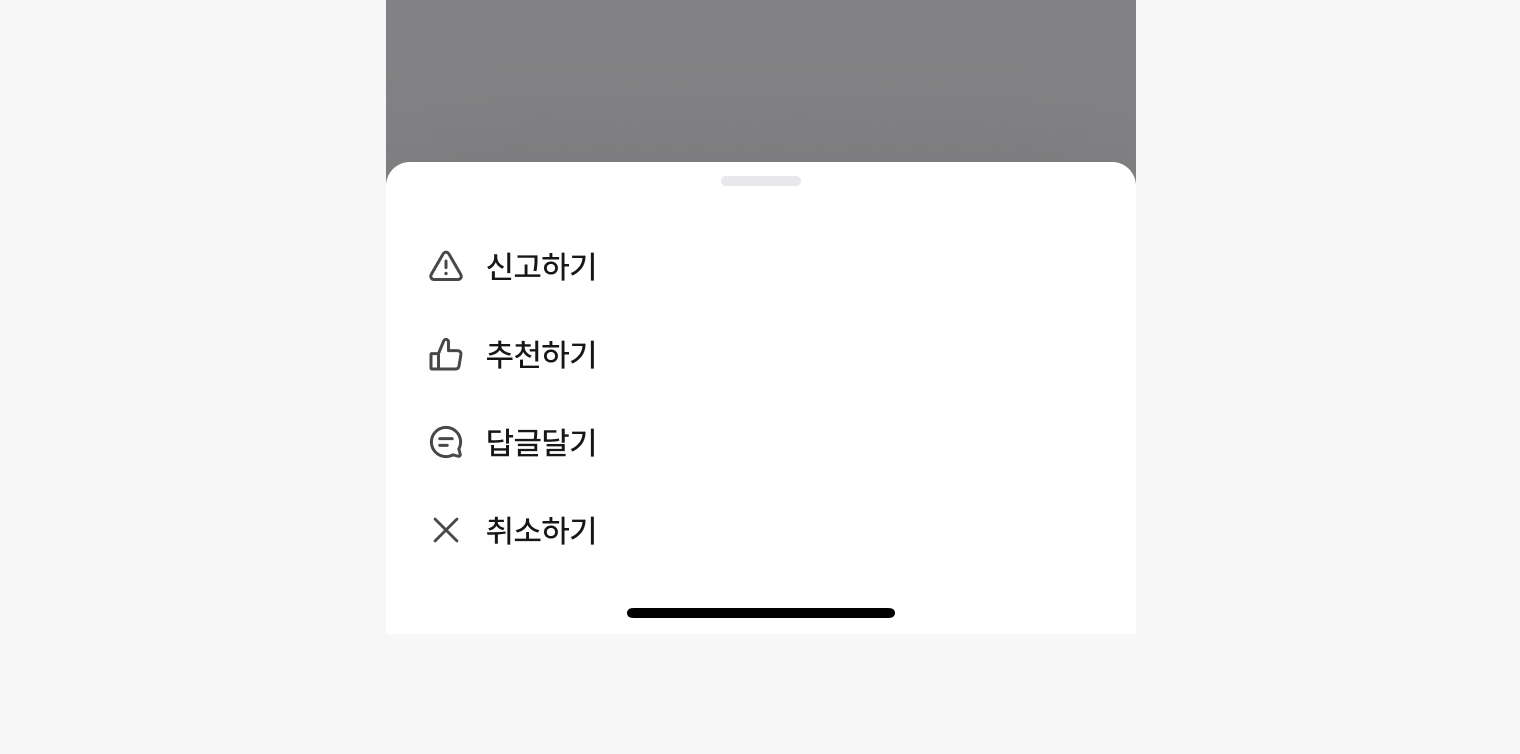Open 답글달기 to write a reply
This screenshot has height=754, width=1520.
[540, 442]
